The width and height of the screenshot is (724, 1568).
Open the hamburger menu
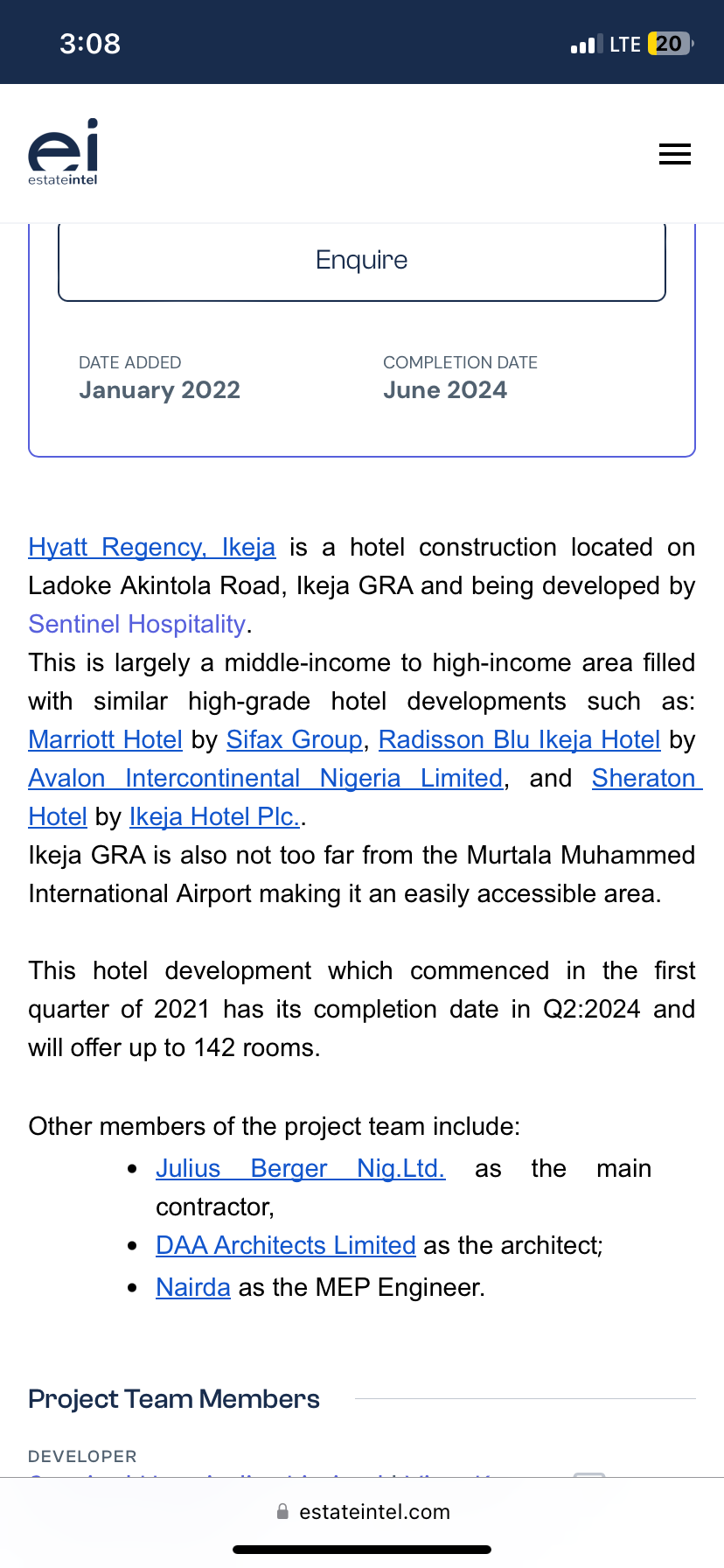coord(674,154)
